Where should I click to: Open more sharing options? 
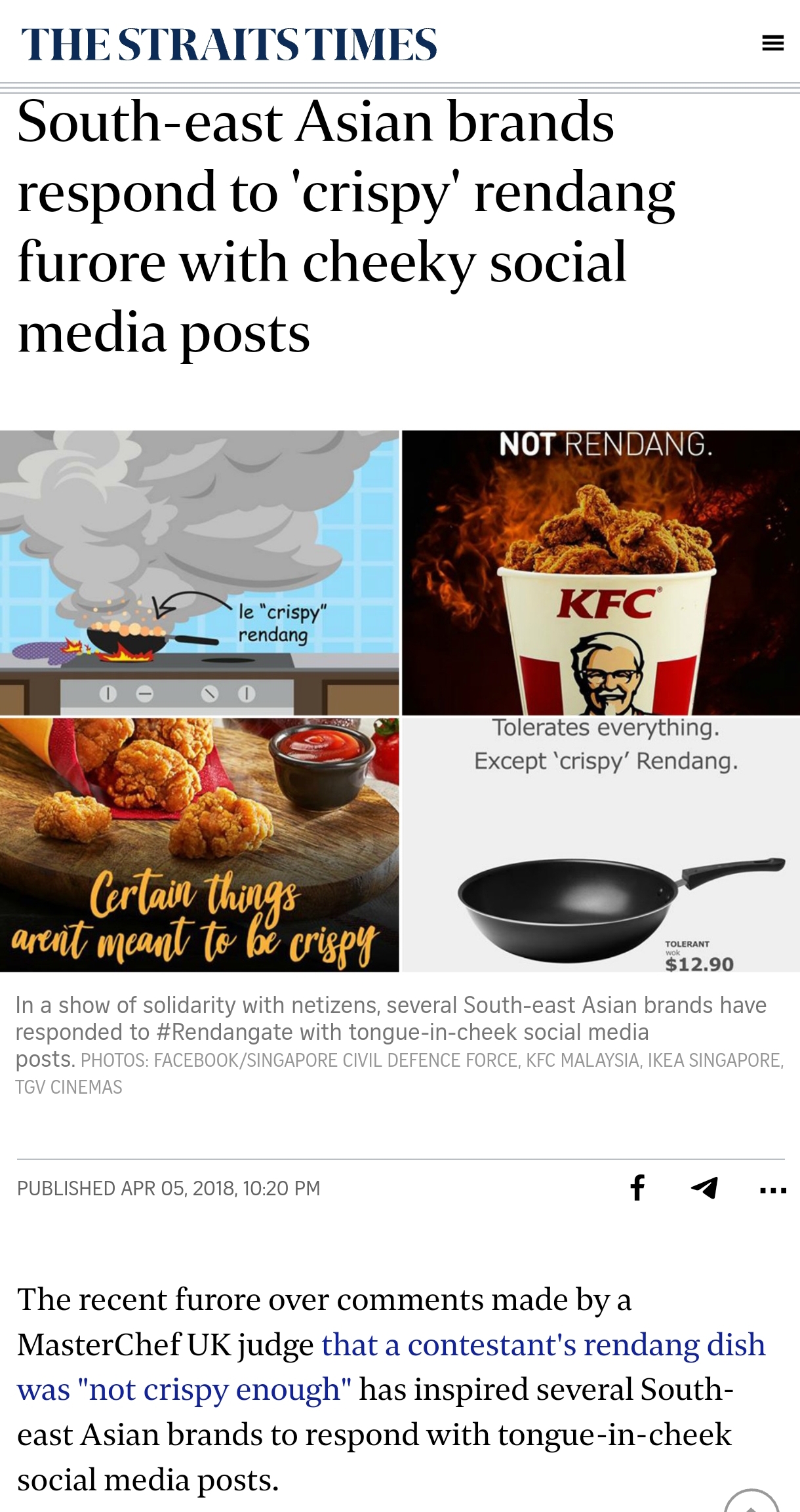coord(772,1190)
